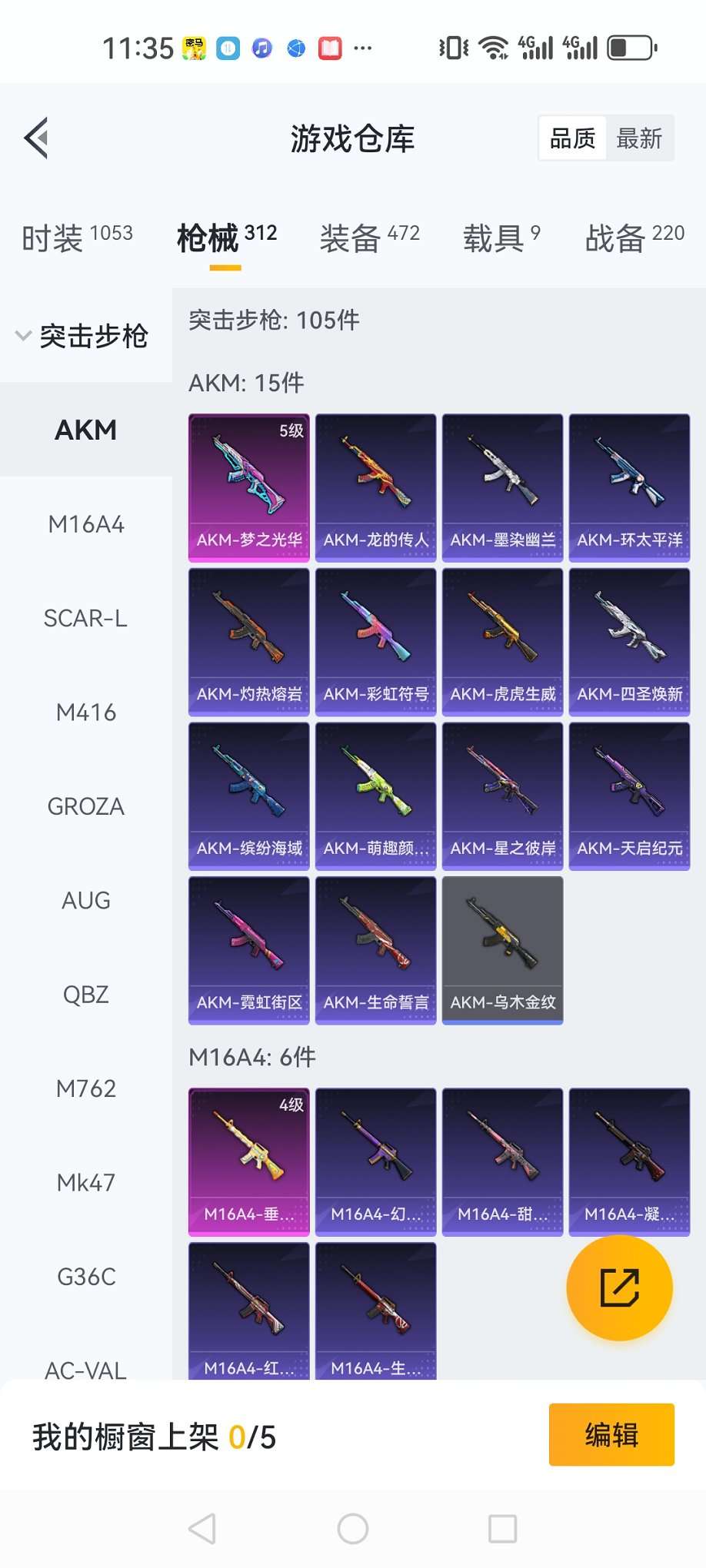This screenshot has height=1568, width=706.
Task: View the AKM-虎虎生威 skin
Action: click(502, 642)
